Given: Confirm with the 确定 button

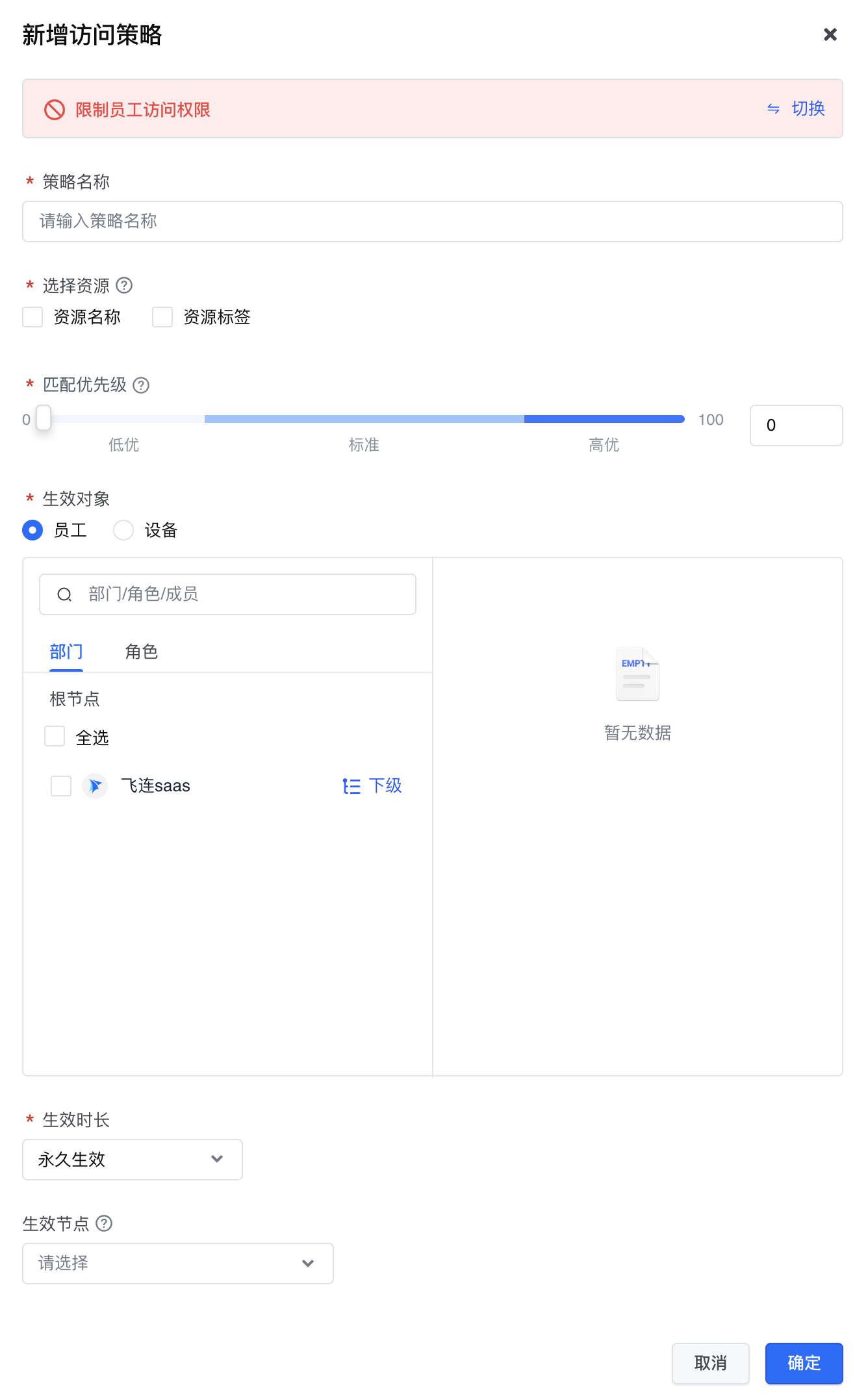Looking at the screenshot, I should (804, 1363).
